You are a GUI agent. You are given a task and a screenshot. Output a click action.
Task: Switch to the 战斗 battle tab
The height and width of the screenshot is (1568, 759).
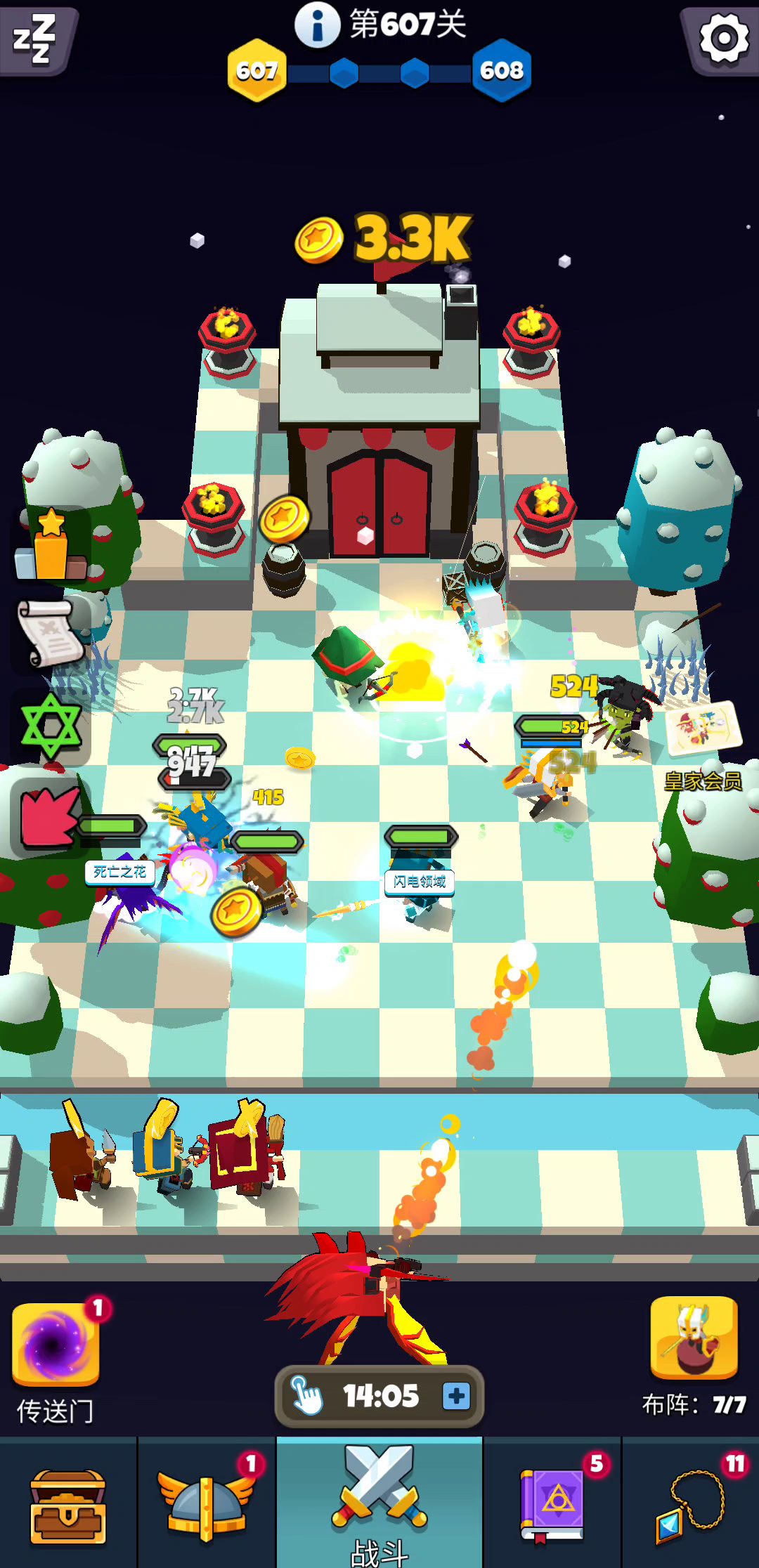coord(379,1503)
